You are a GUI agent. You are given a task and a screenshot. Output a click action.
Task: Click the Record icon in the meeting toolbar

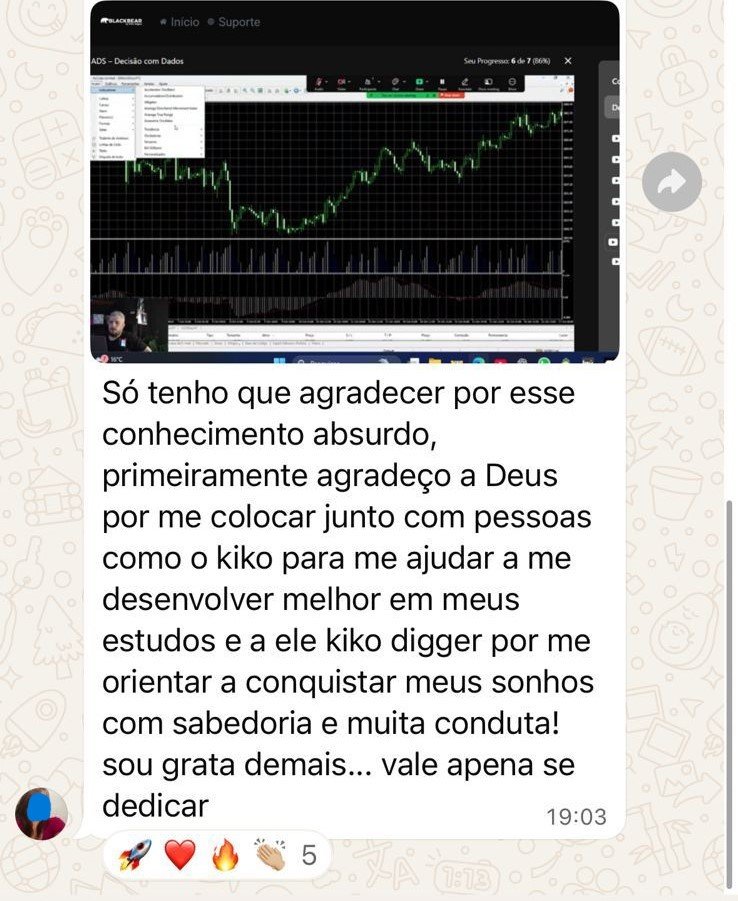pyautogui.click(x=487, y=80)
